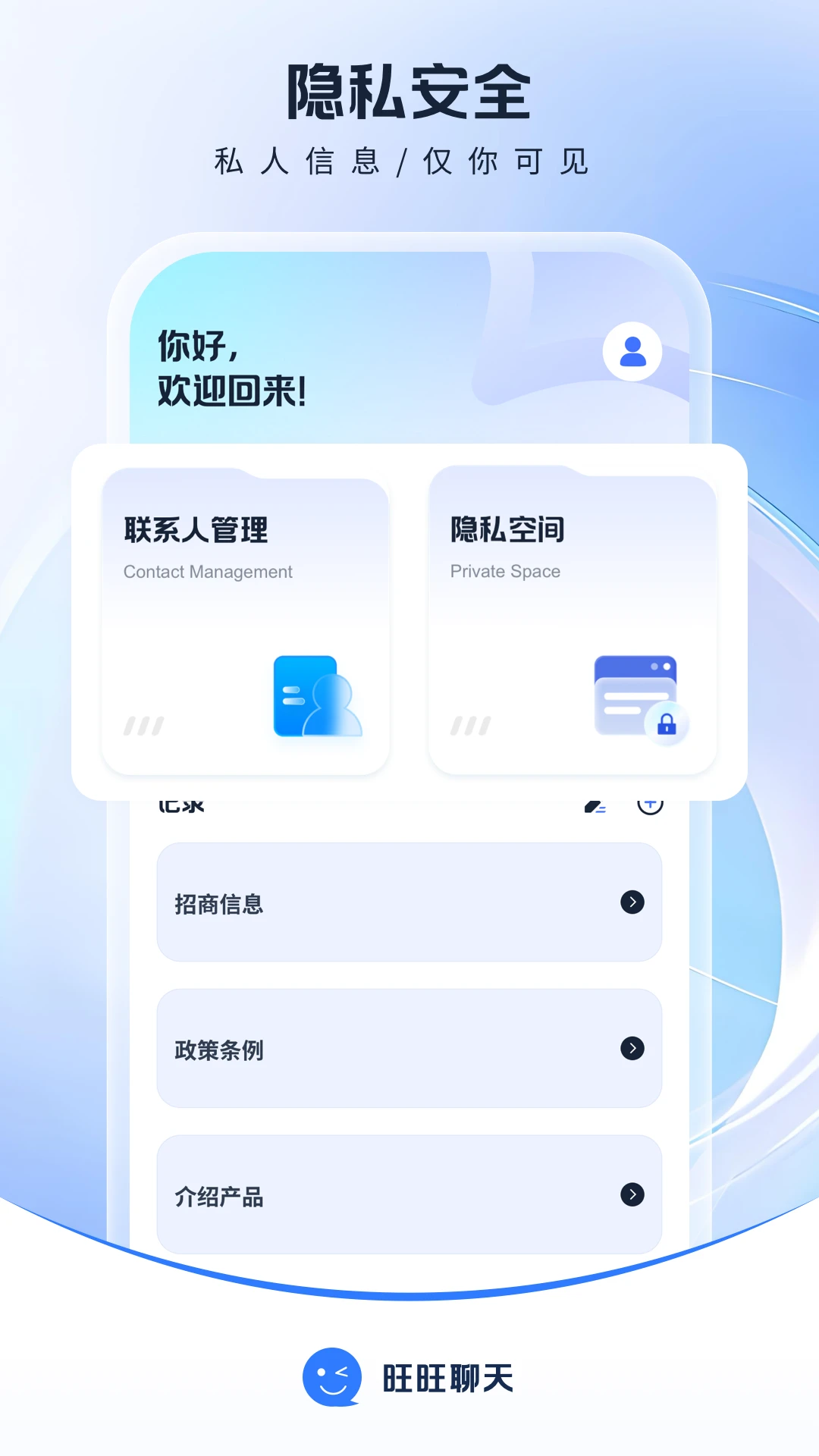The image size is (819, 1456).
Task: Click the plus icon to add a record
Action: [x=650, y=805]
